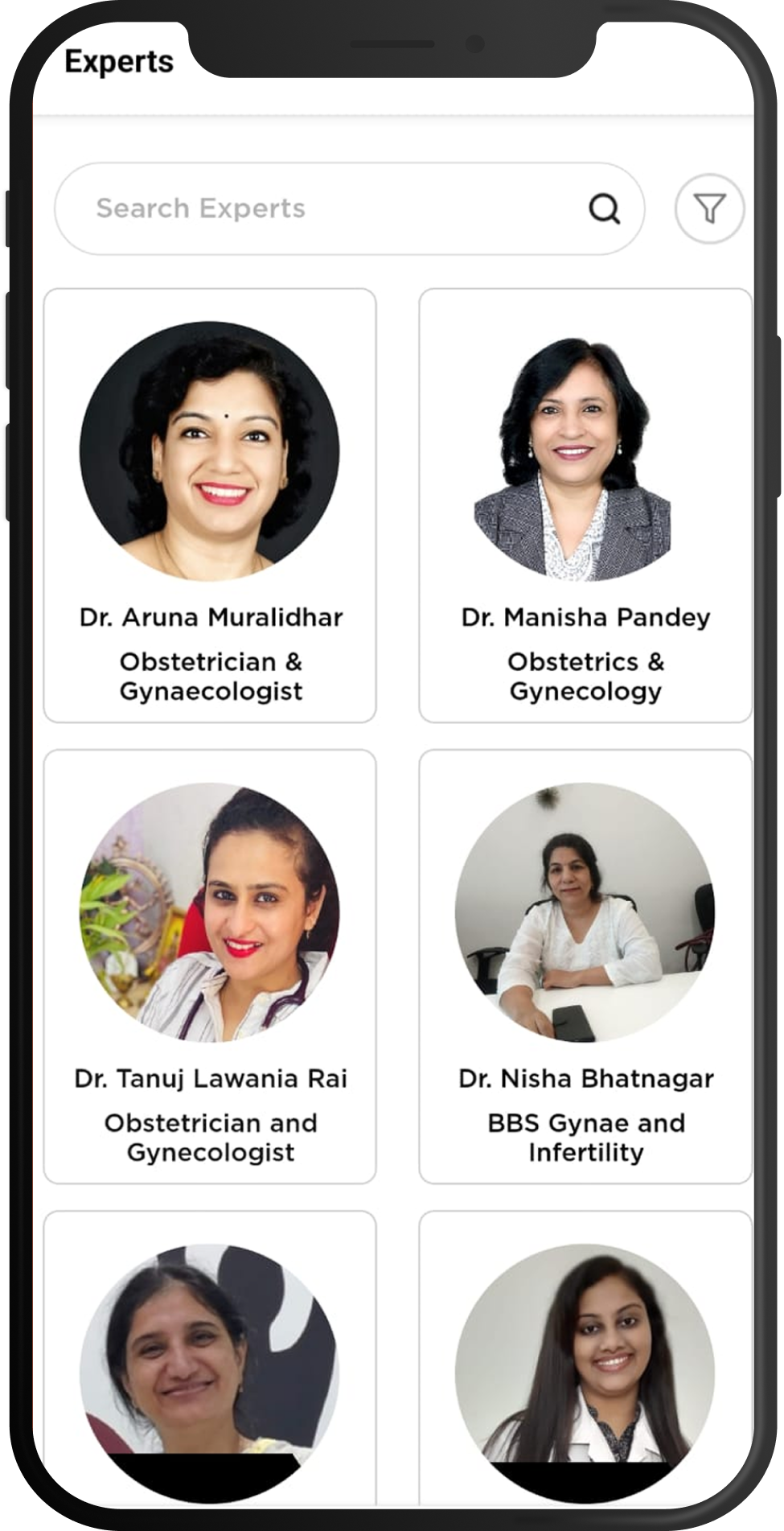Focus the Search Experts field
The image size is (784, 1531).
tap(322, 209)
